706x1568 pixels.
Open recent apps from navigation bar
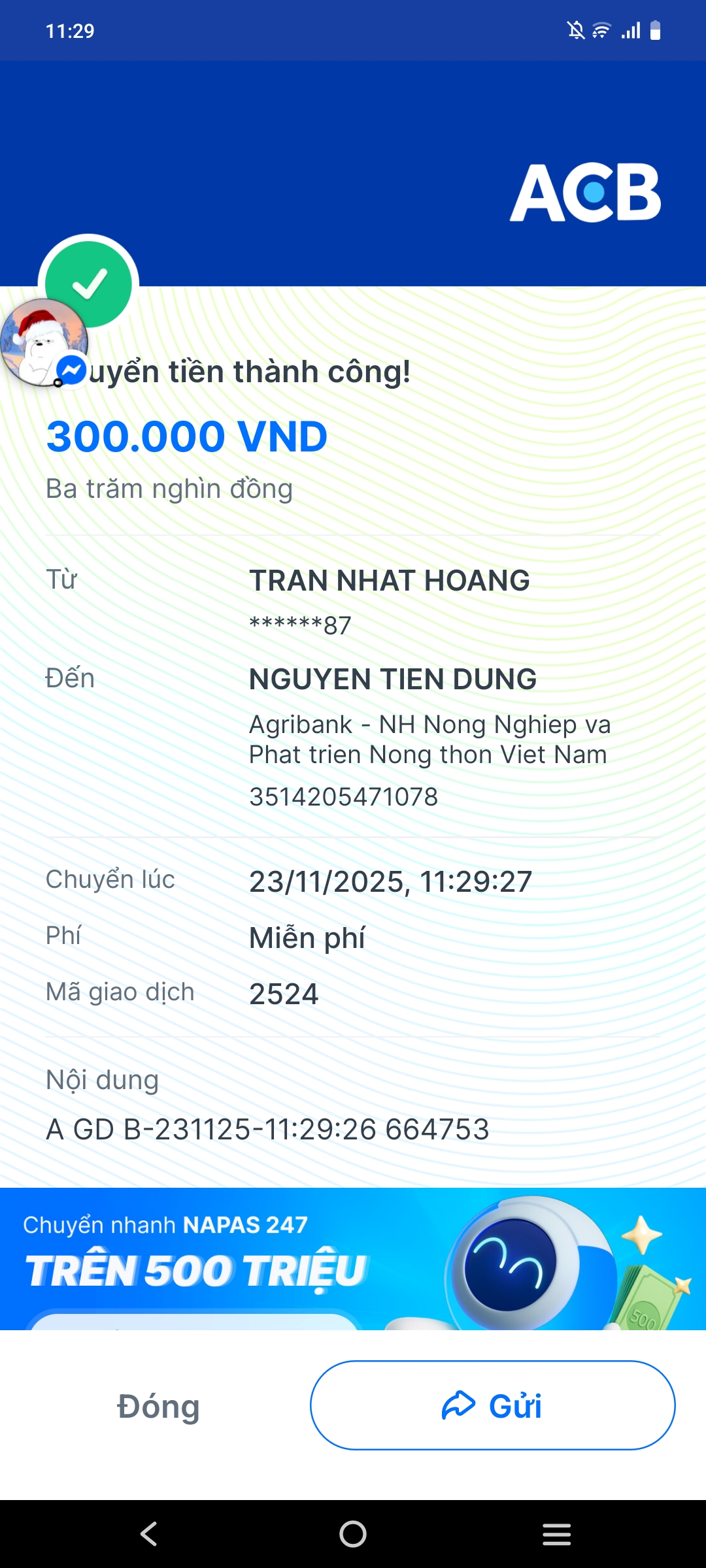click(x=556, y=1534)
